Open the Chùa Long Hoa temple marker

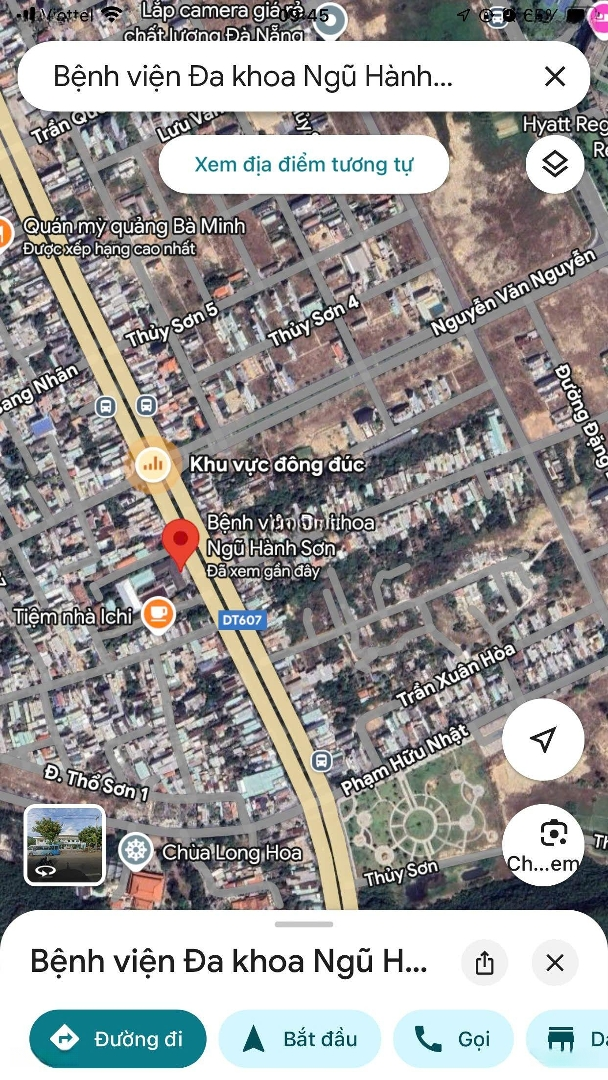pyautogui.click(x=136, y=852)
